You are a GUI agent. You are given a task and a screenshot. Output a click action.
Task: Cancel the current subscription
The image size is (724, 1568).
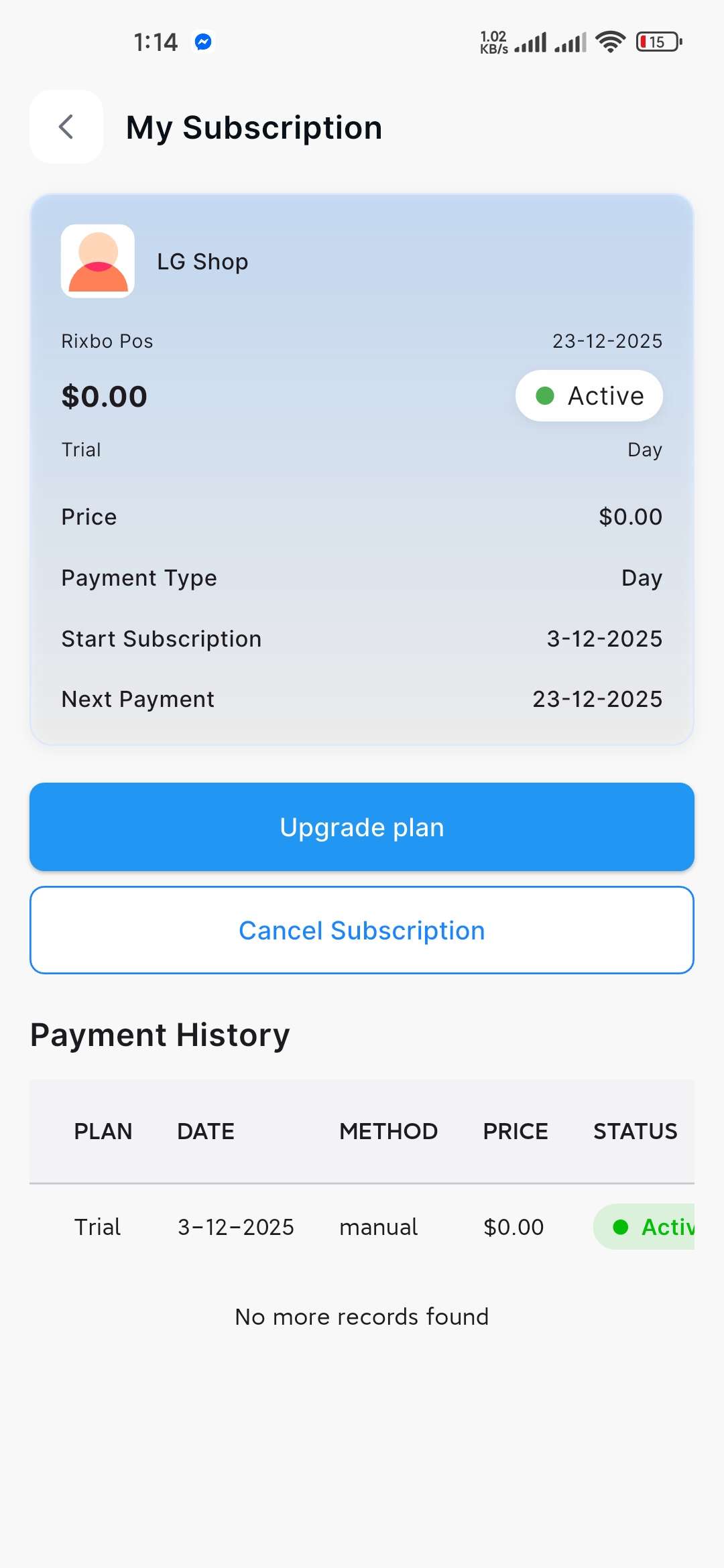[362, 930]
